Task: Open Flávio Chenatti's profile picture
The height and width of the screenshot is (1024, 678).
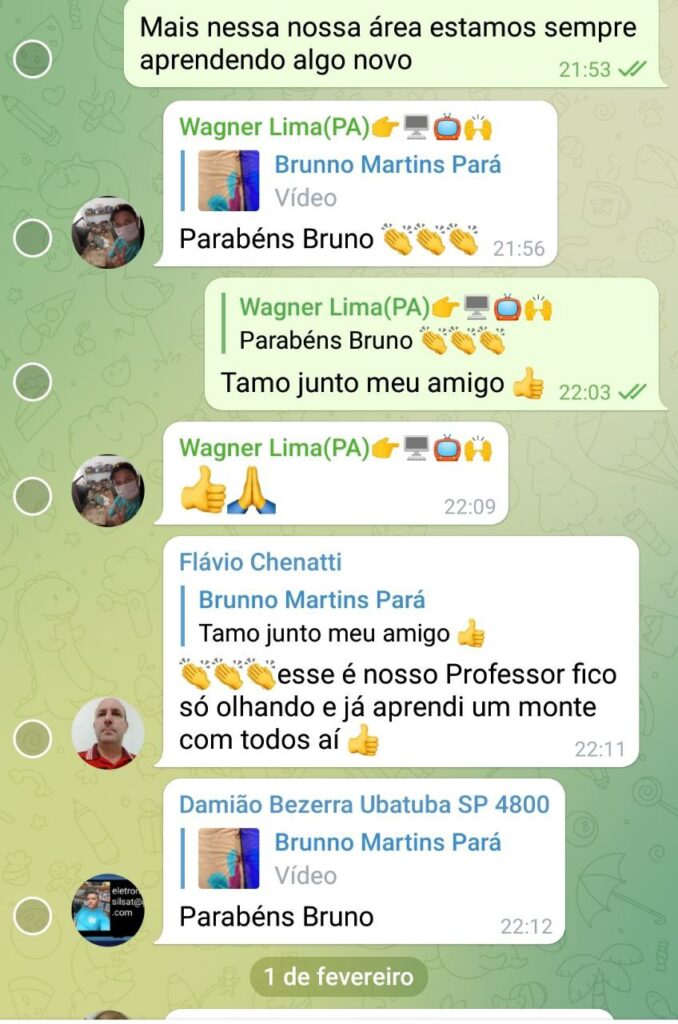Action: click(108, 732)
